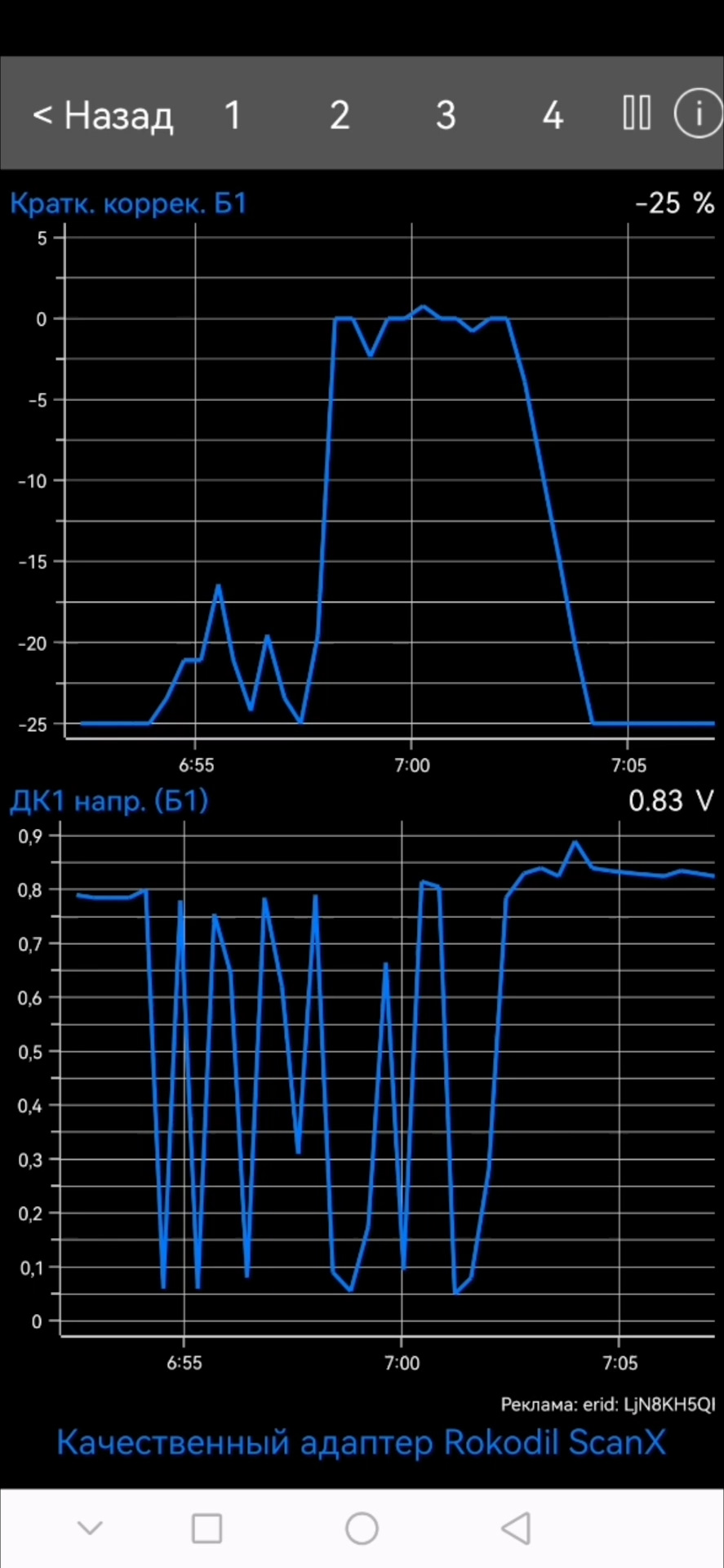Open recent apps from navigation bar

(x=207, y=1528)
